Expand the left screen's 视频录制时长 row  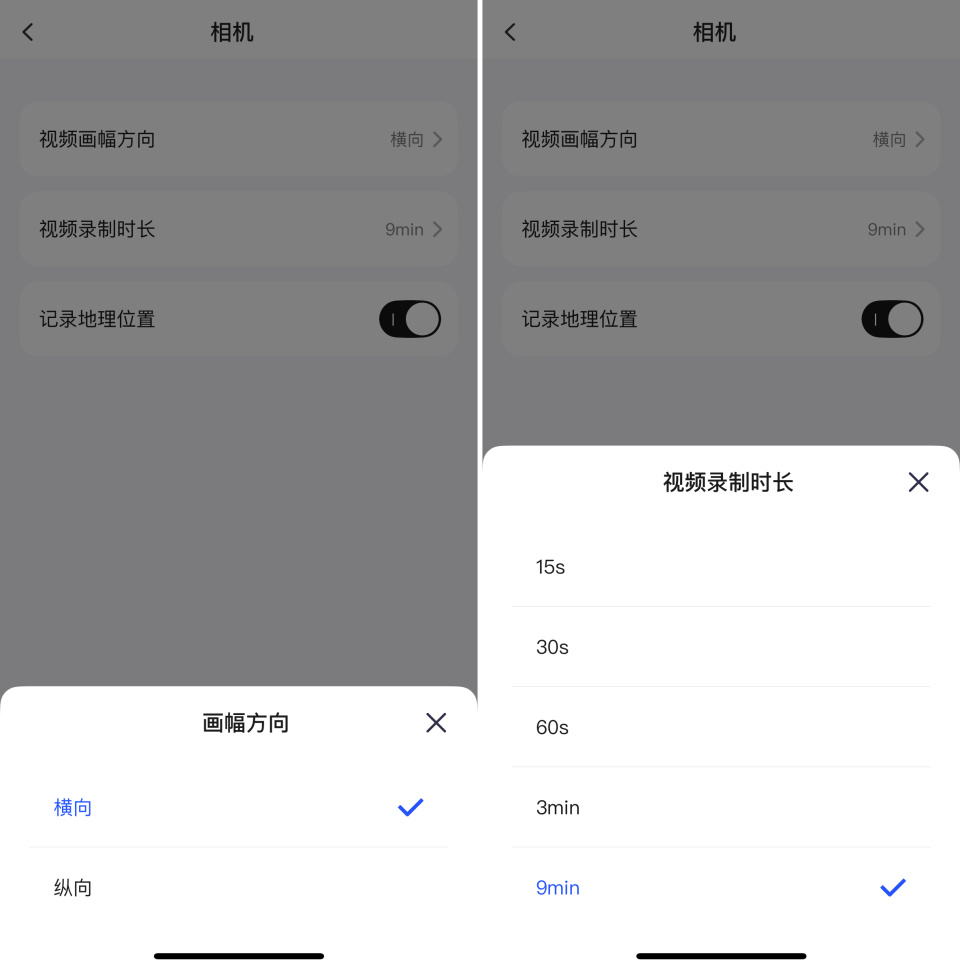click(x=239, y=229)
